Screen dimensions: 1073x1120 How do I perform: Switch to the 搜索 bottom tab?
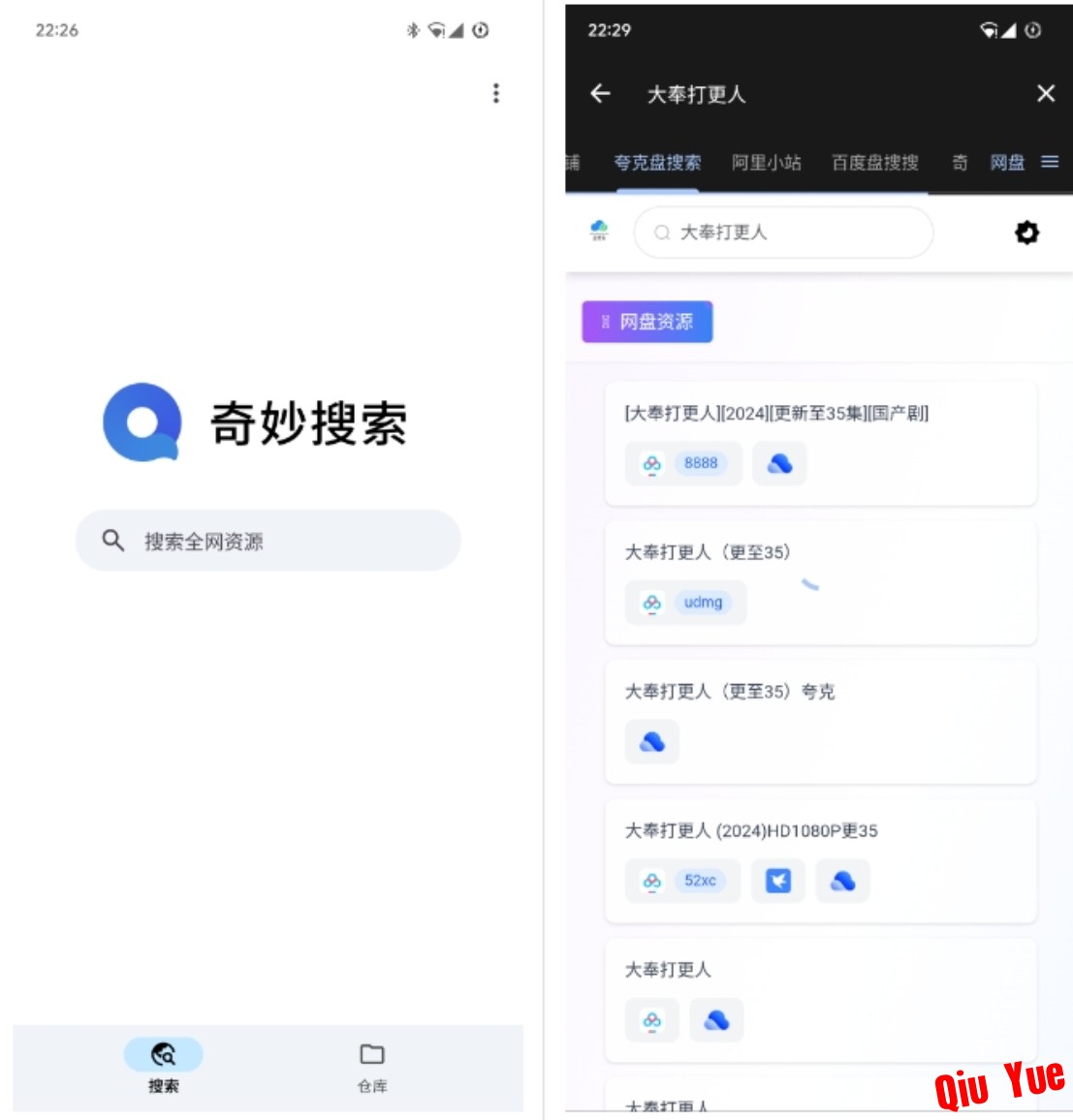tap(164, 1066)
